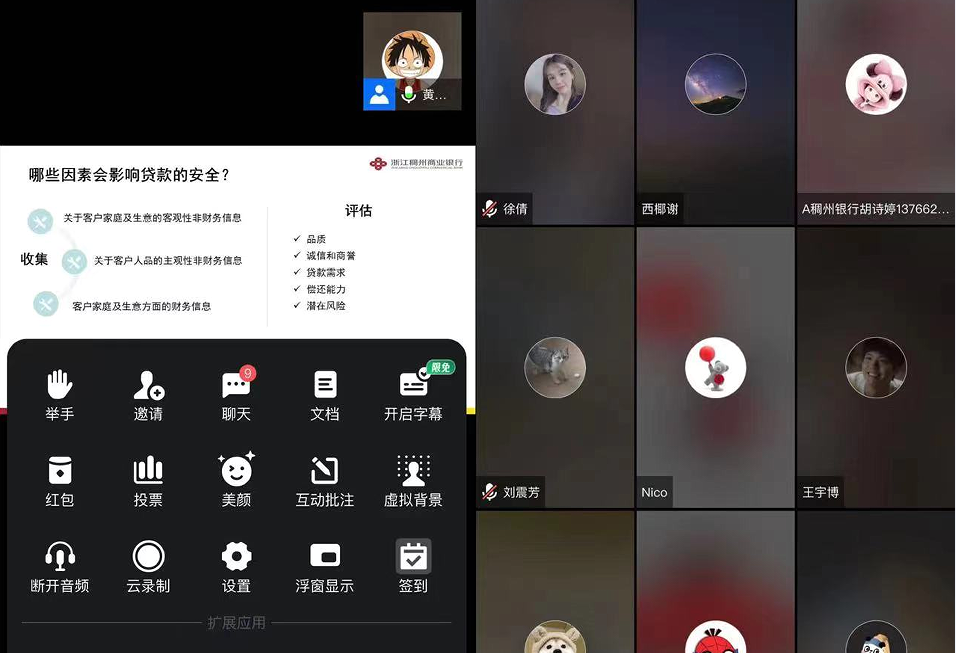Open the 红包 red packet feature
This screenshot has width=956, height=653.
59,480
